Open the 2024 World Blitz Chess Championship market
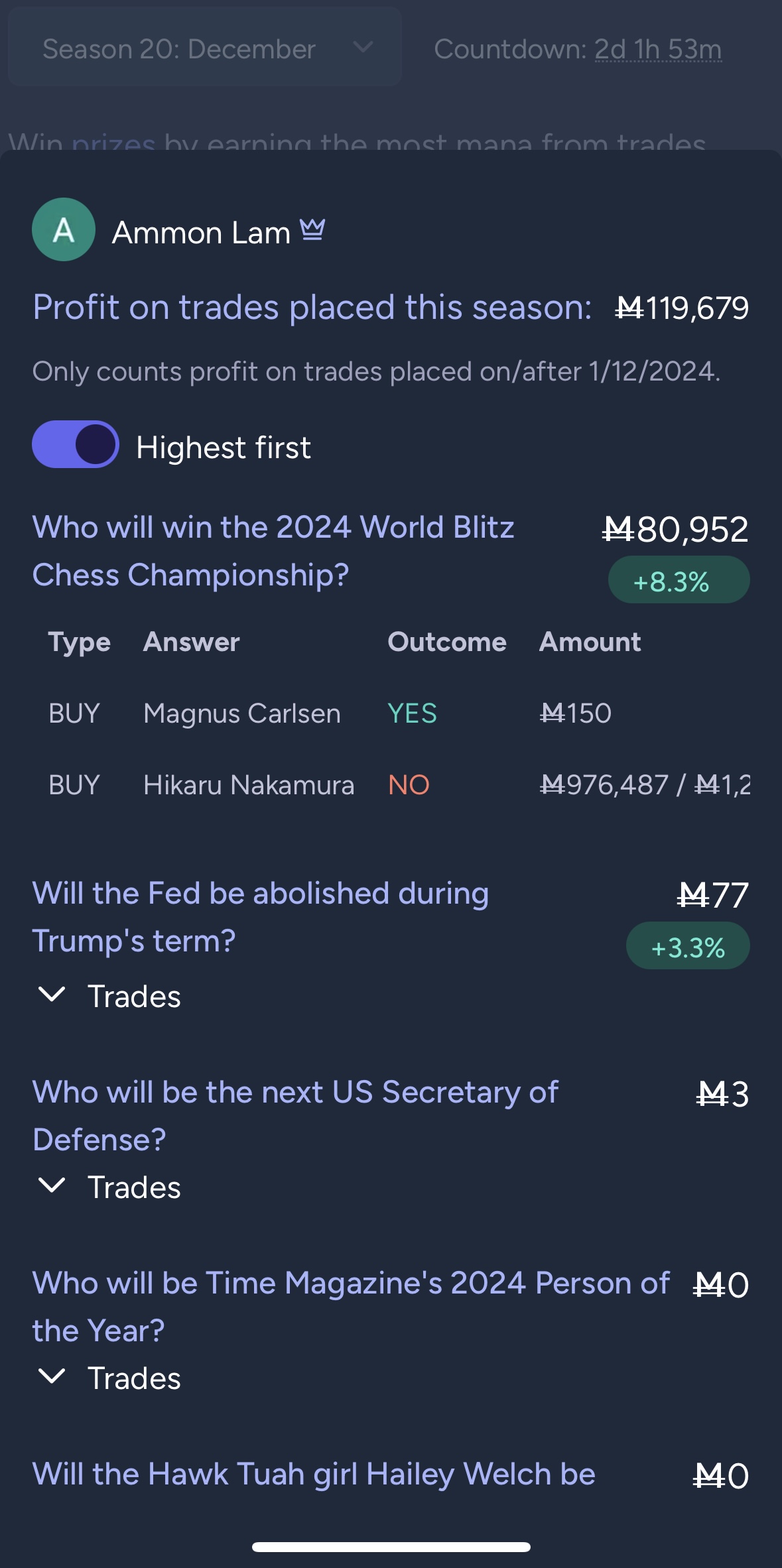 coord(273,551)
